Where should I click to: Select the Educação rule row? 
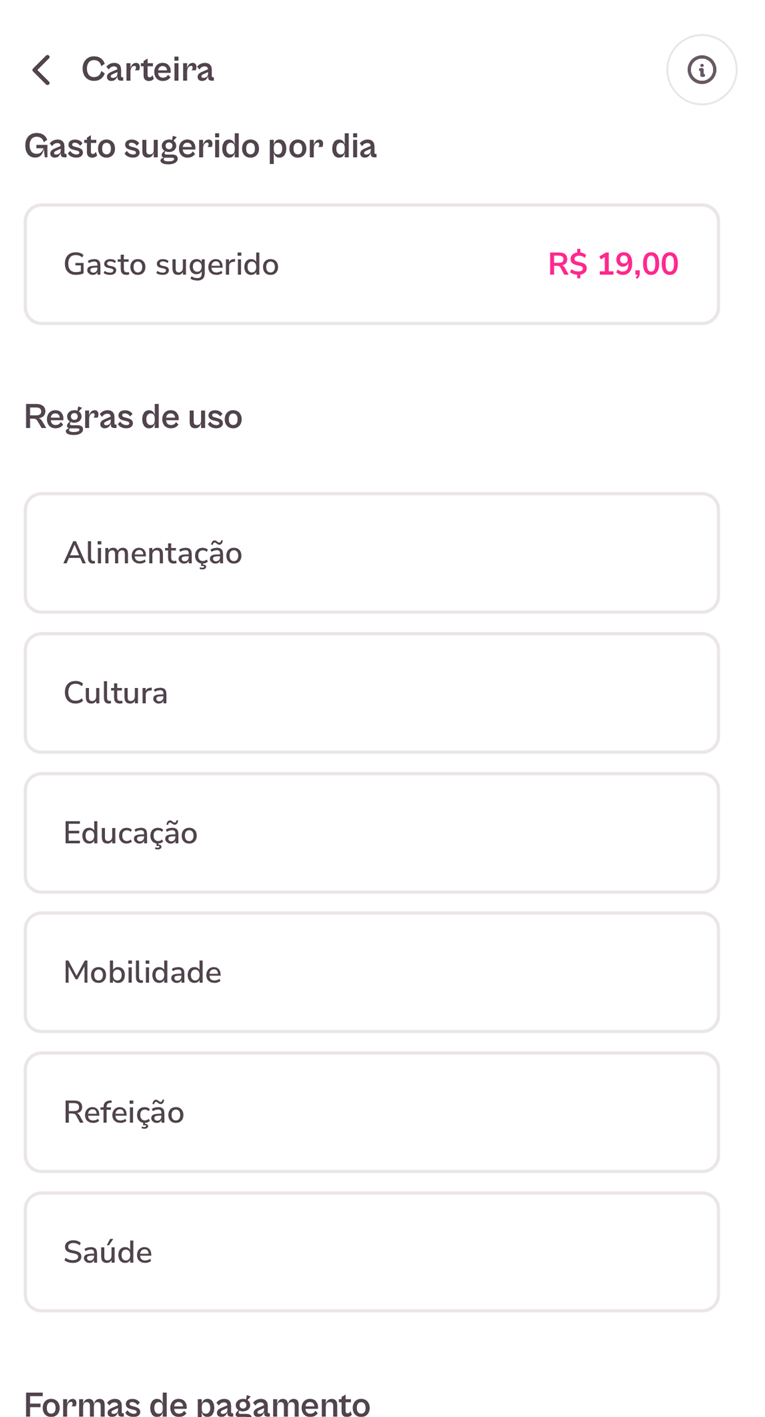tap(371, 833)
